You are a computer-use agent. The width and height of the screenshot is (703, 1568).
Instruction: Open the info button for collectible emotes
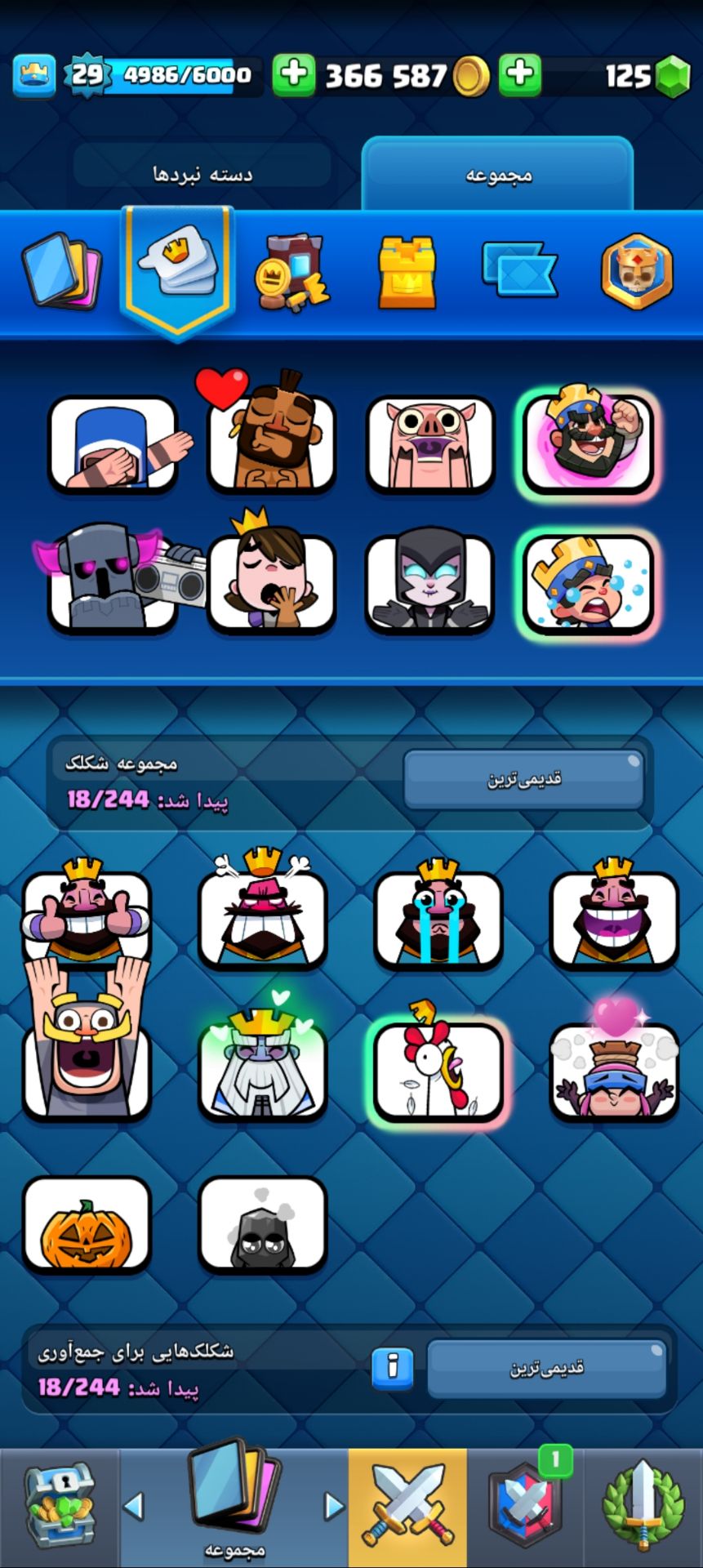[x=392, y=1367]
